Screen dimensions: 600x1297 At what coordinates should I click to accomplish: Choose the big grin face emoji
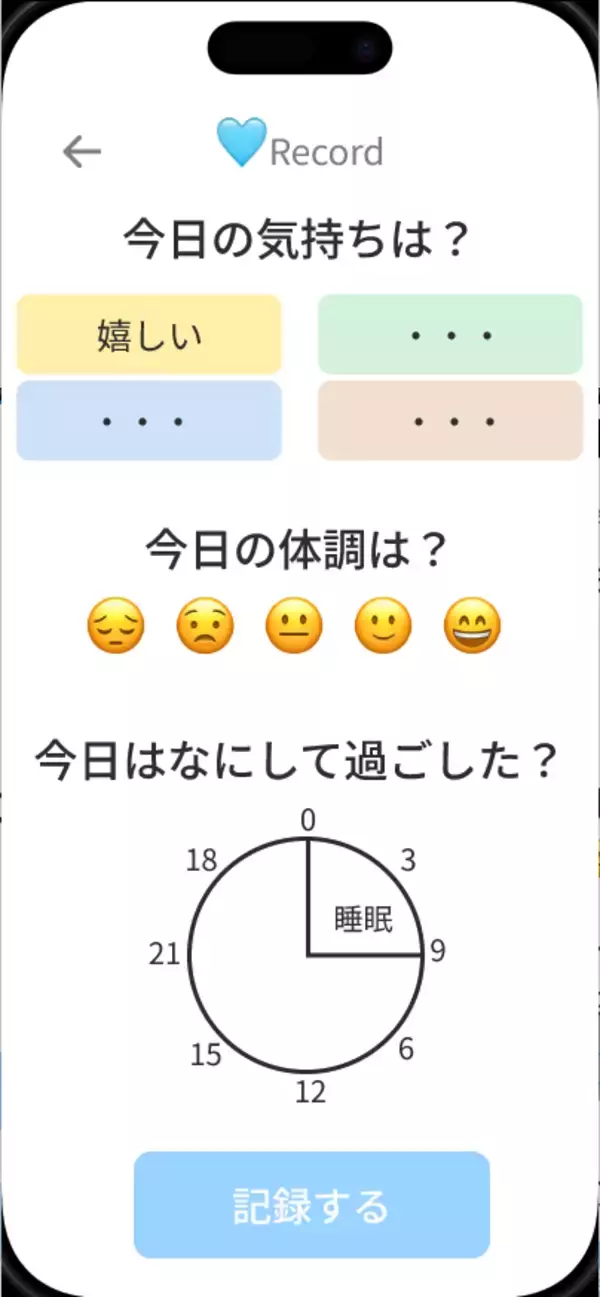(x=472, y=628)
